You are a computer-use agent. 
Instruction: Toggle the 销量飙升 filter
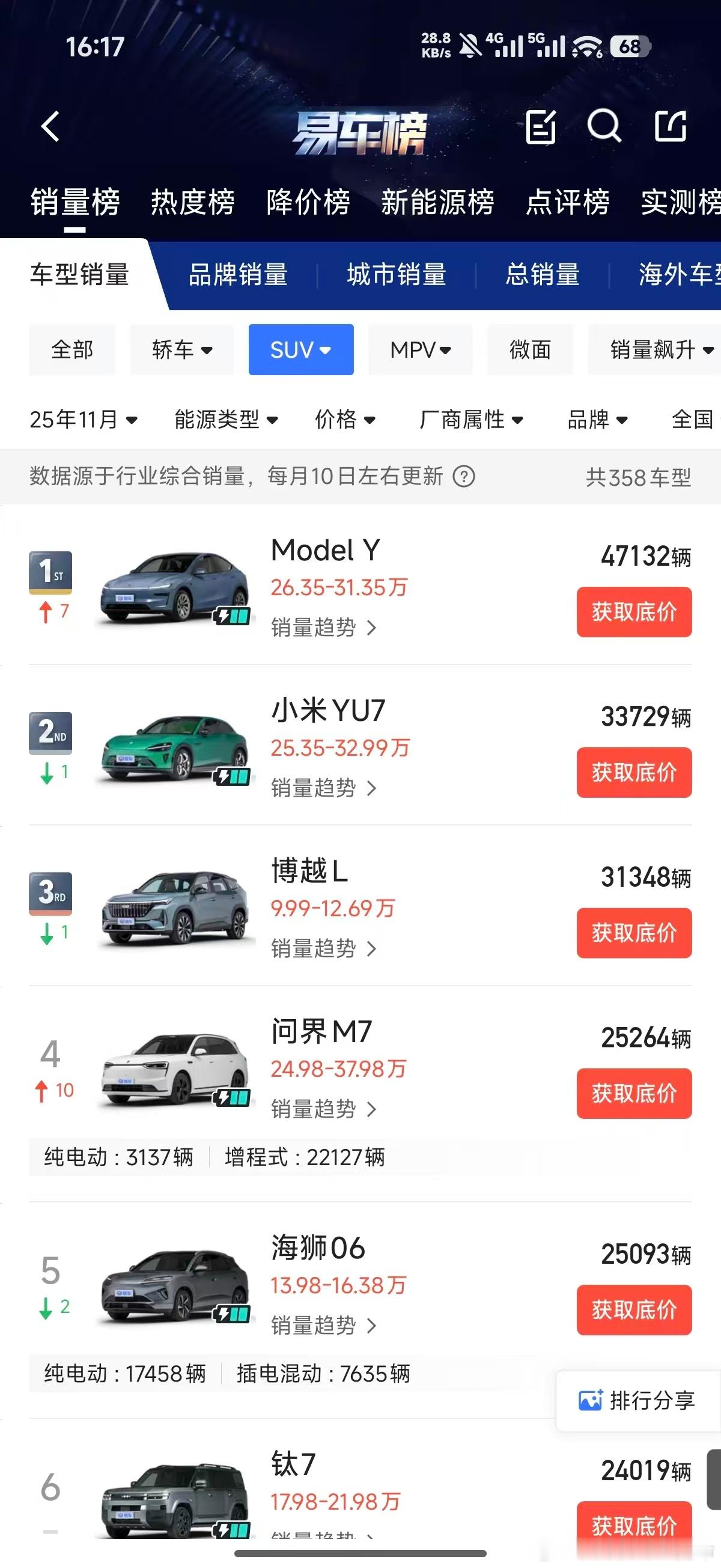[x=653, y=350]
